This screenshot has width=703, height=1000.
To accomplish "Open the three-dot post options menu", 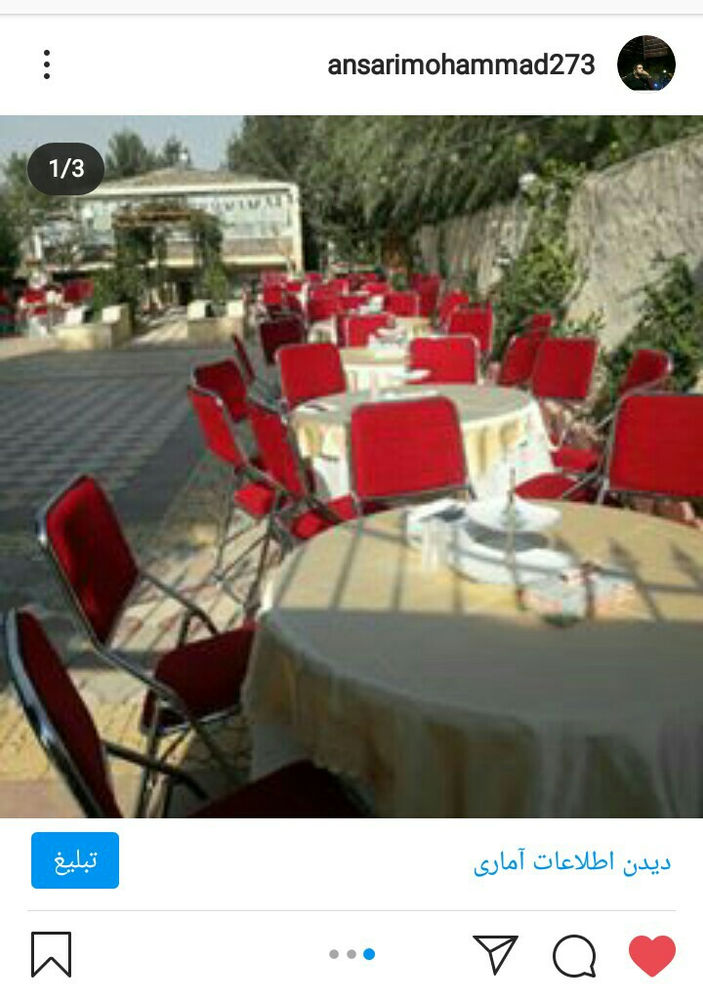I will click(46, 65).
